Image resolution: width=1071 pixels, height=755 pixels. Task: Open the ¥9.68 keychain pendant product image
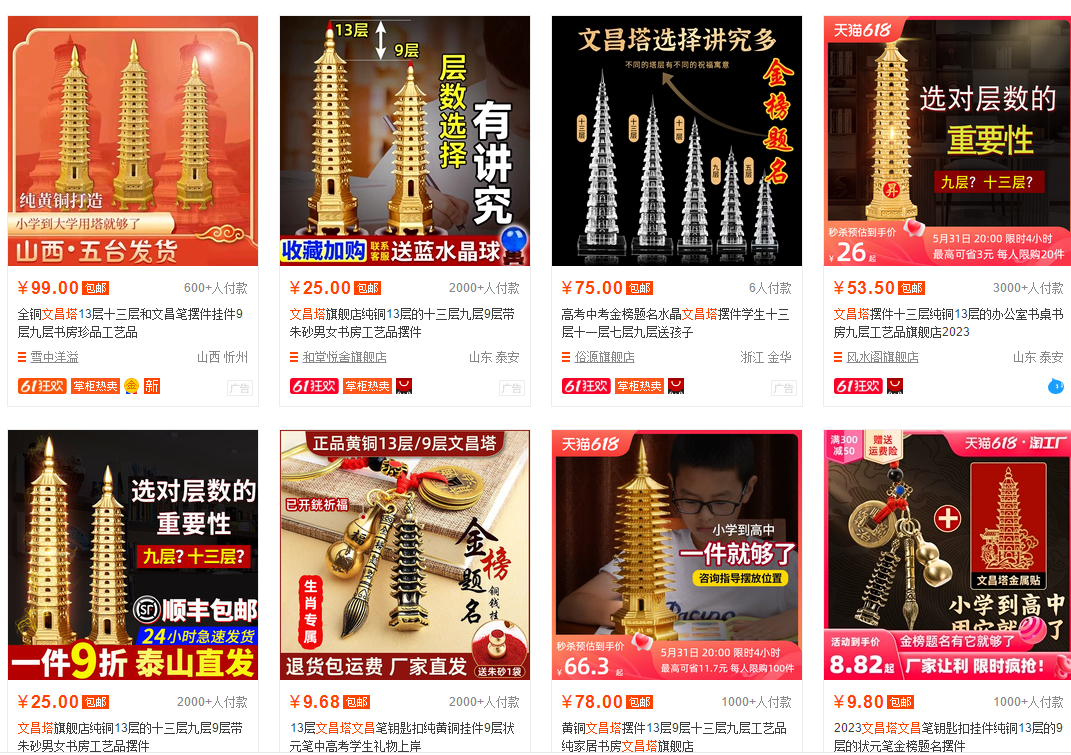click(x=405, y=555)
